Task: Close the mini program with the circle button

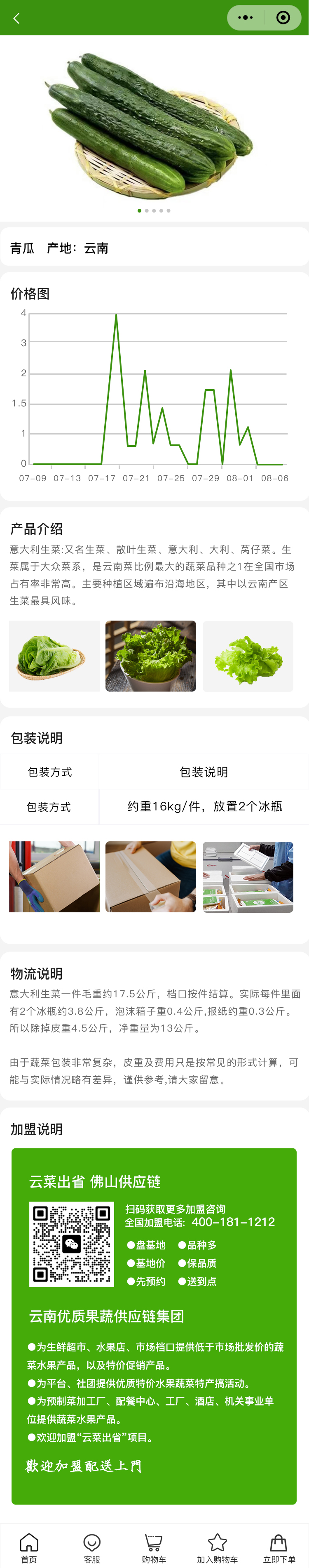Action: [x=283, y=18]
